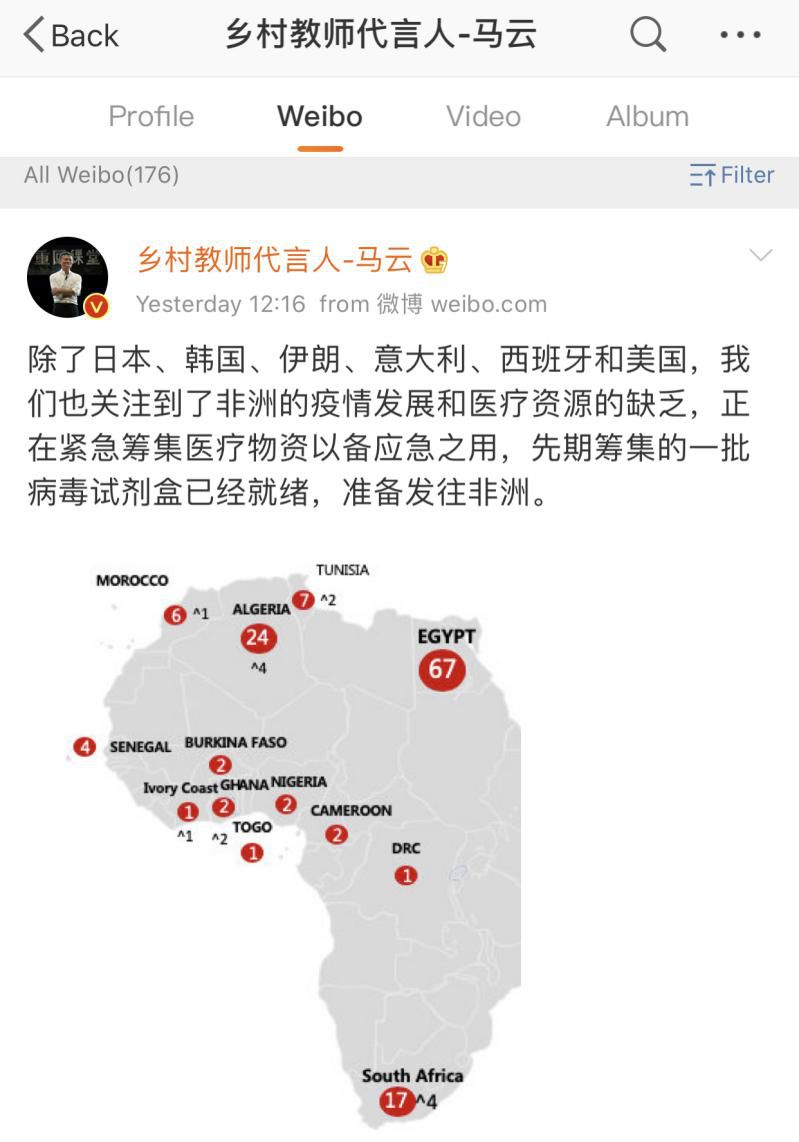Switch to the Profile tab
Screen dimensions: 799x1142
point(151,116)
